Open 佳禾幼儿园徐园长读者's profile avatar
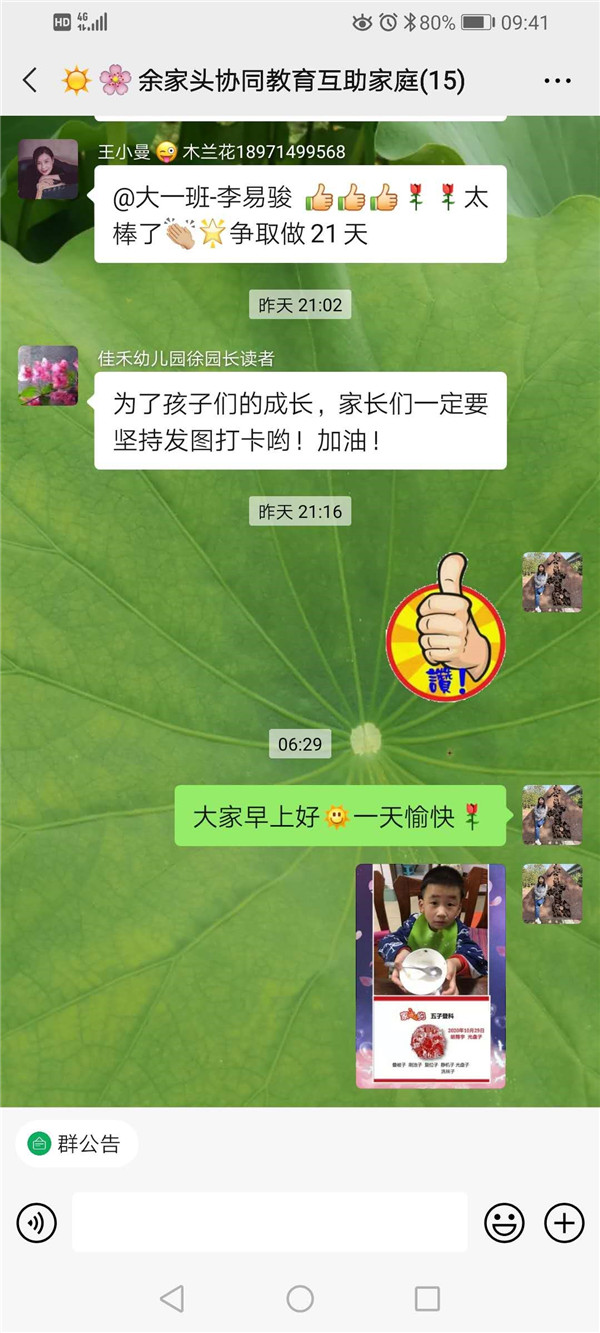The width and height of the screenshot is (600, 1333). coord(48,376)
